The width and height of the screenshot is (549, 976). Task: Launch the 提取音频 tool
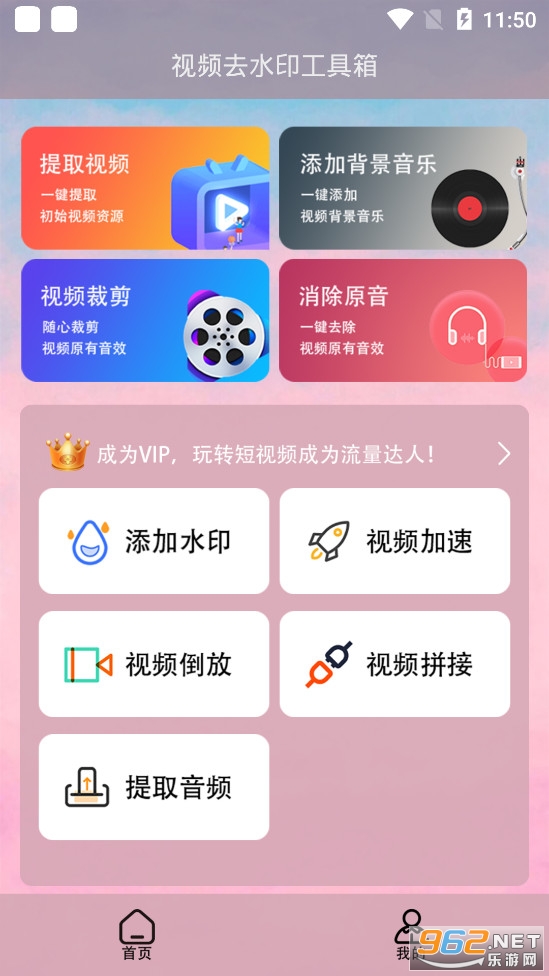[x=154, y=787]
